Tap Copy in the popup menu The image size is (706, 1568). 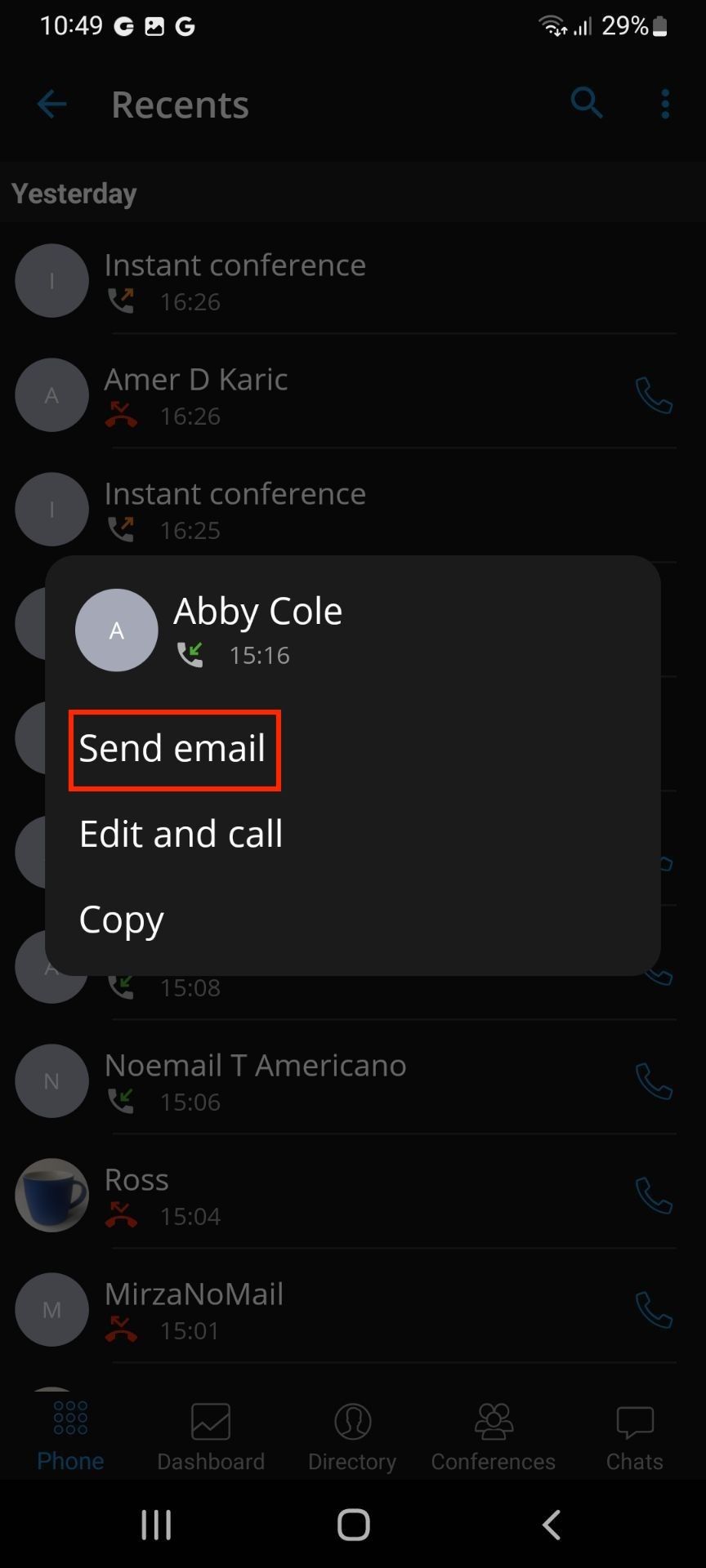(121, 920)
